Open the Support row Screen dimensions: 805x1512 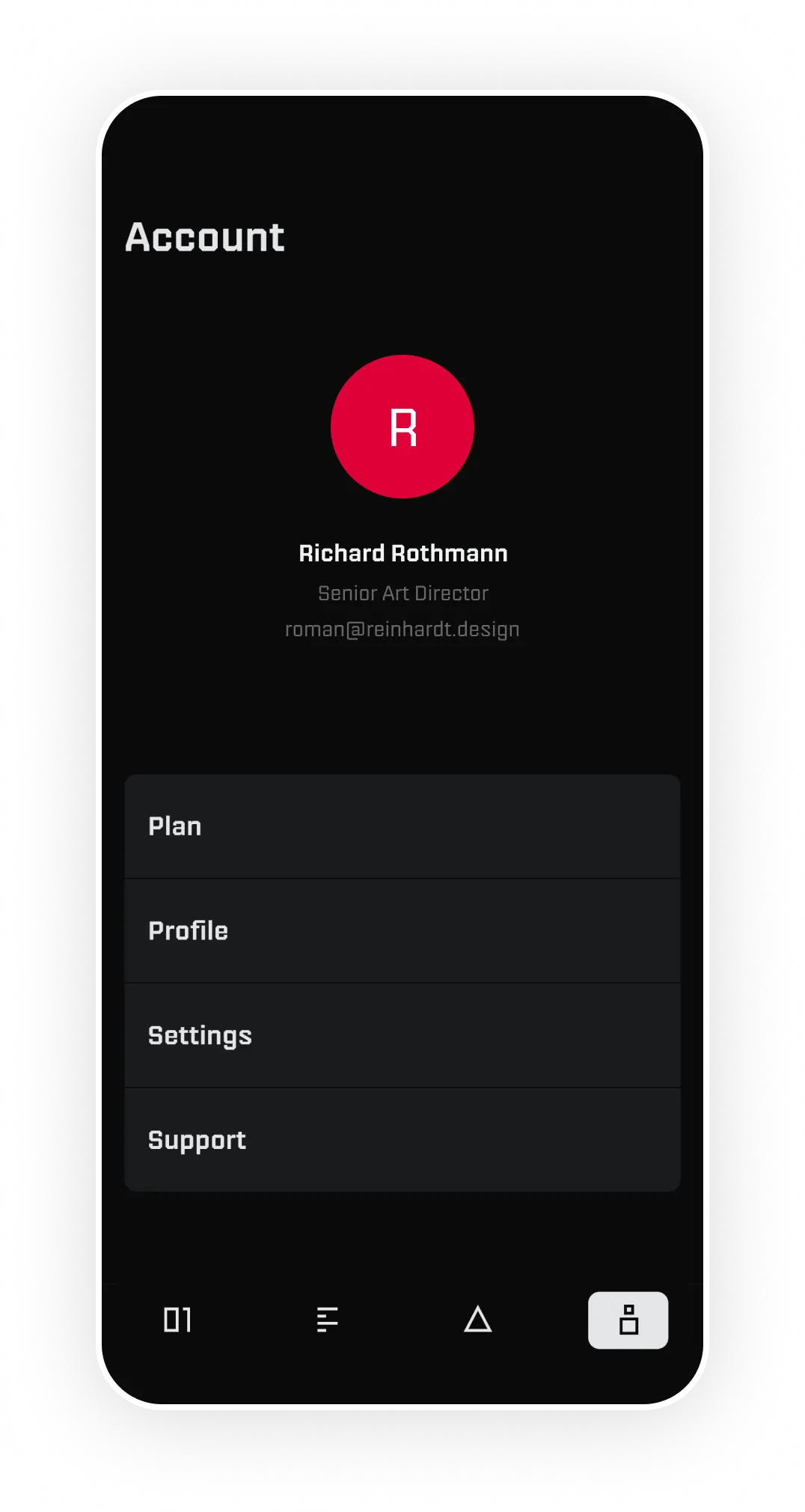tap(402, 1140)
